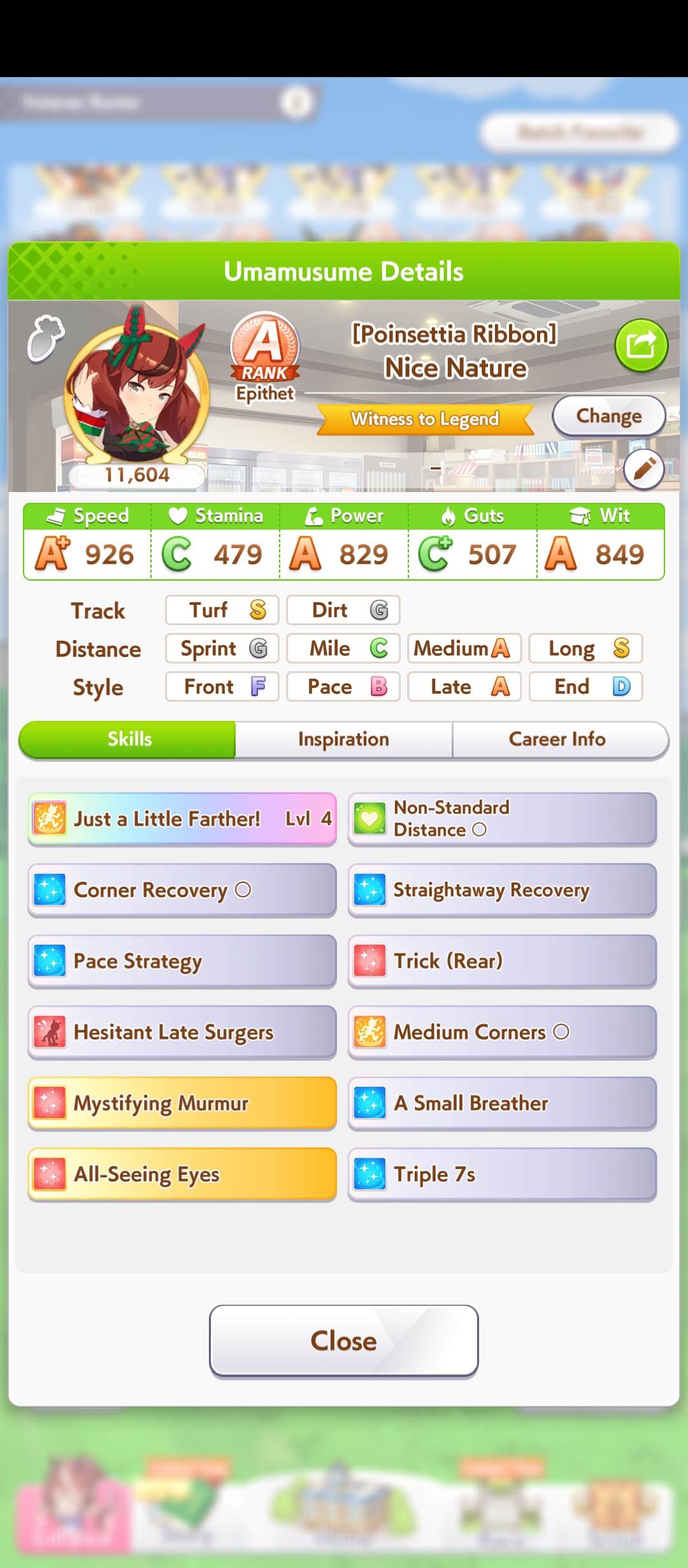This screenshot has height=1568, width=688.
Task: Show details for Corner Recovery skill
Action: tap(182, 890)
